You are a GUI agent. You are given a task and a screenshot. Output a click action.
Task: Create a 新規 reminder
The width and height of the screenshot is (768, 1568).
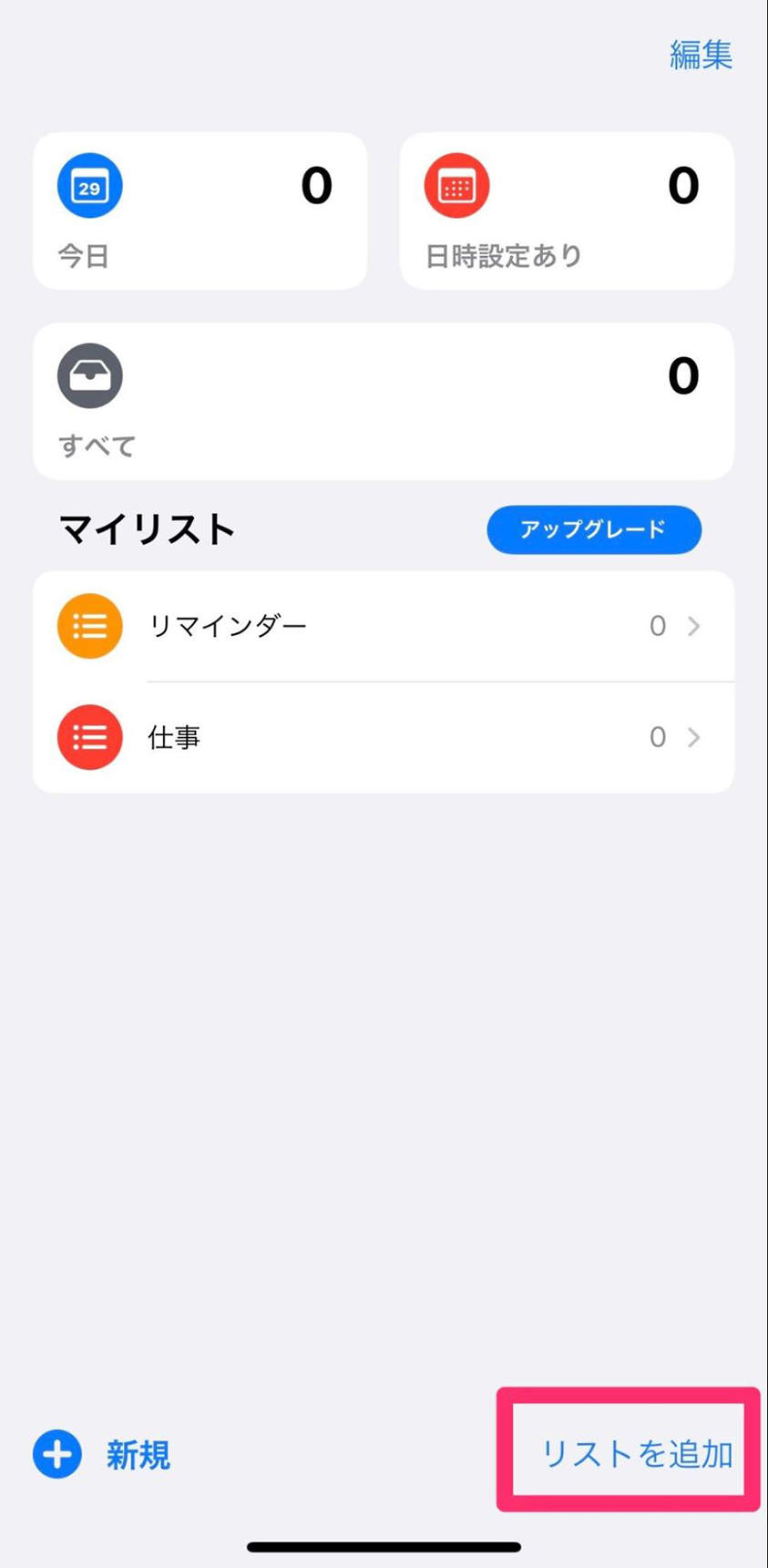click(102, 1454)
